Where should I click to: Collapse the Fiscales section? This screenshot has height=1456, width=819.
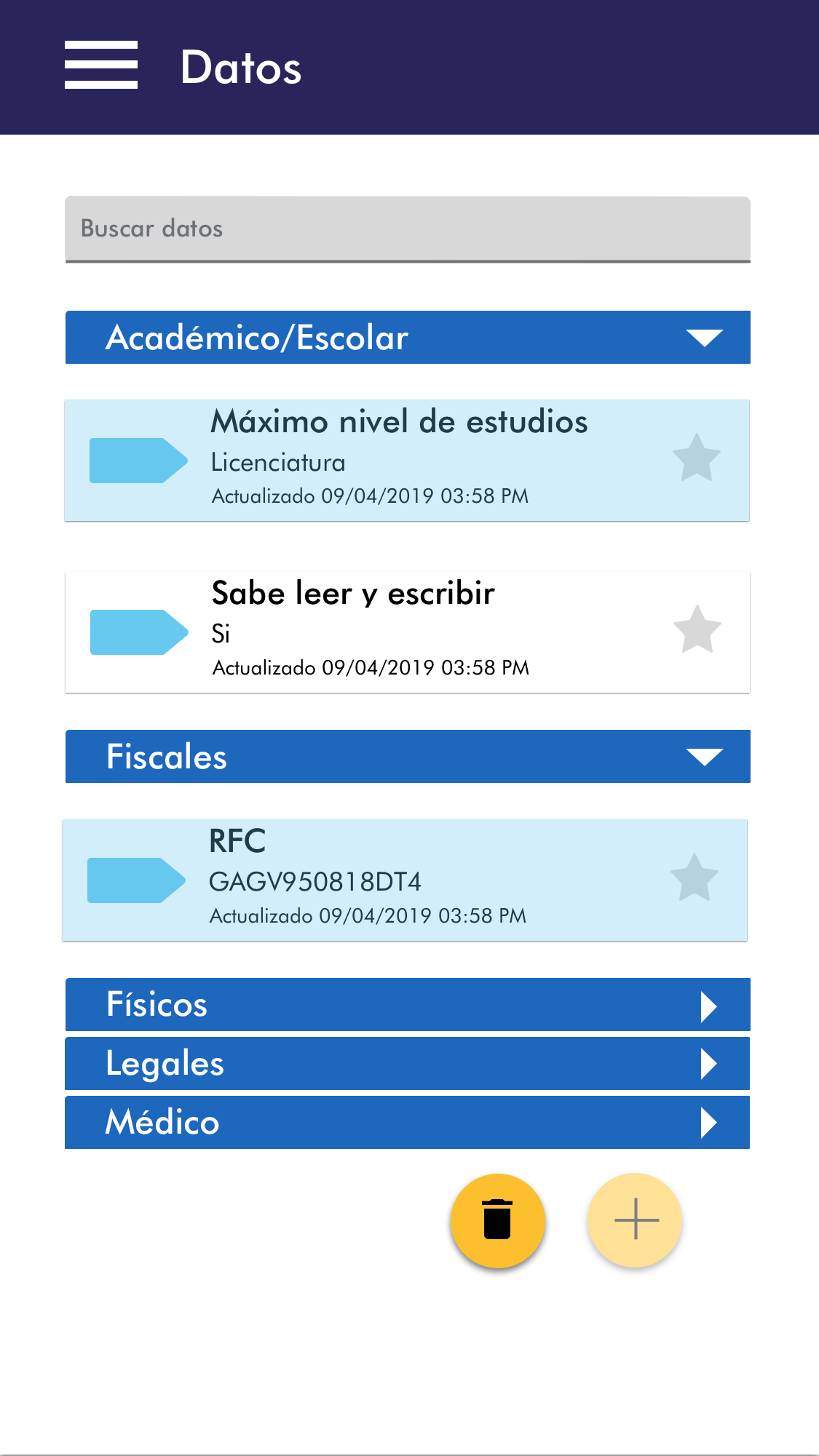[x=703, y=757]
